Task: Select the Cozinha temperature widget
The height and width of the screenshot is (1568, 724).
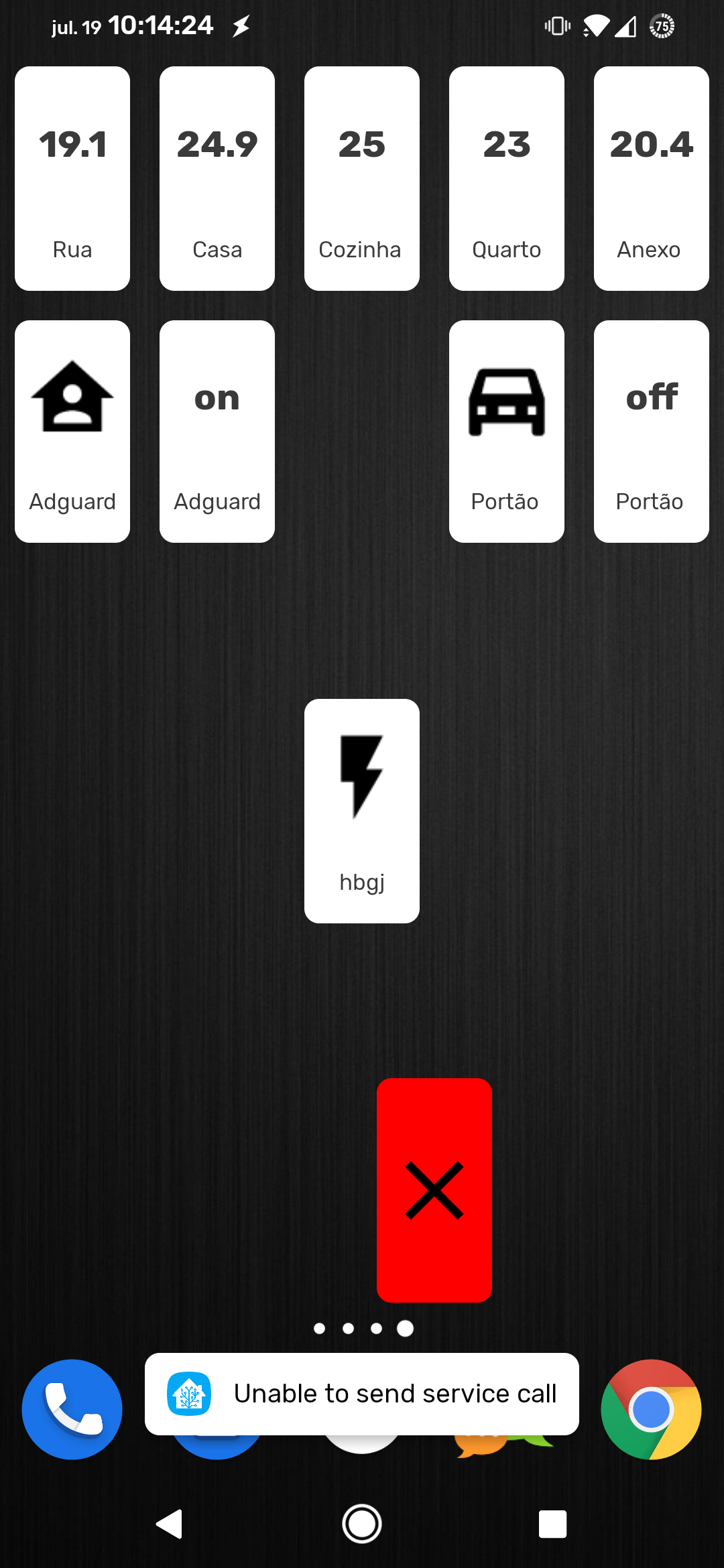Action: [362, 178]
